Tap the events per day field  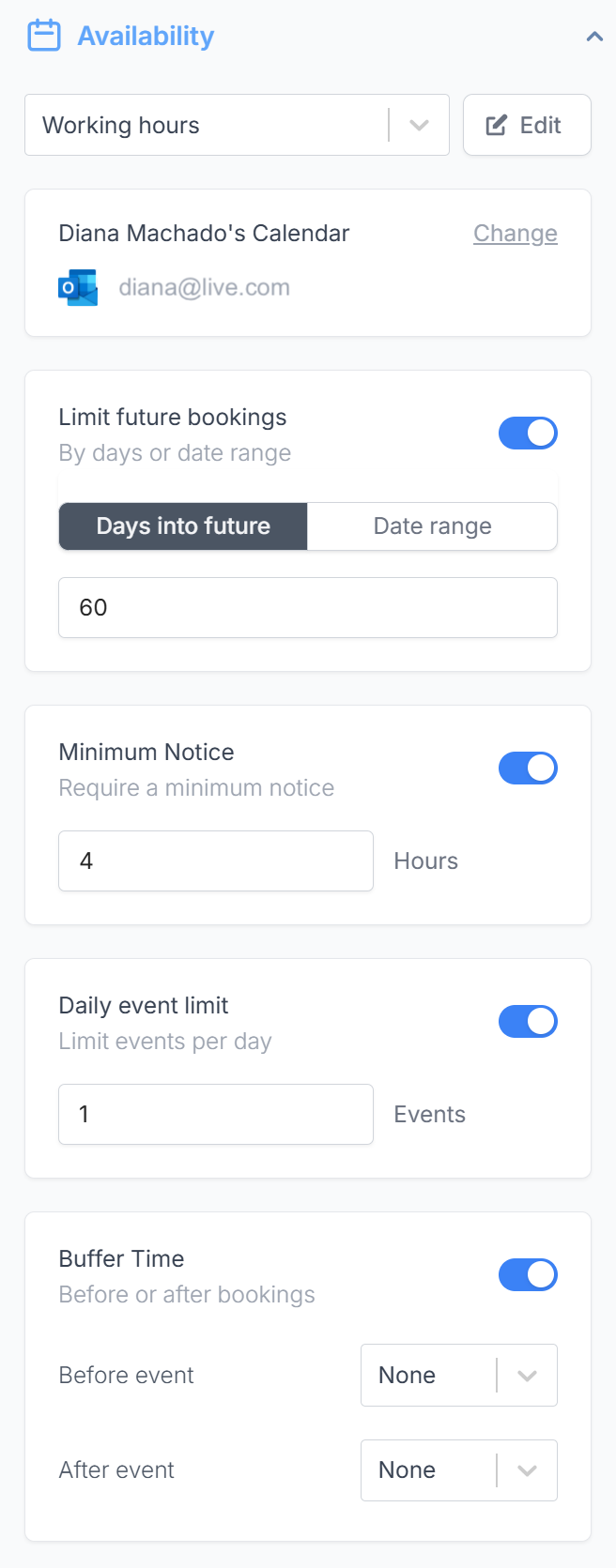point(216,1115)
